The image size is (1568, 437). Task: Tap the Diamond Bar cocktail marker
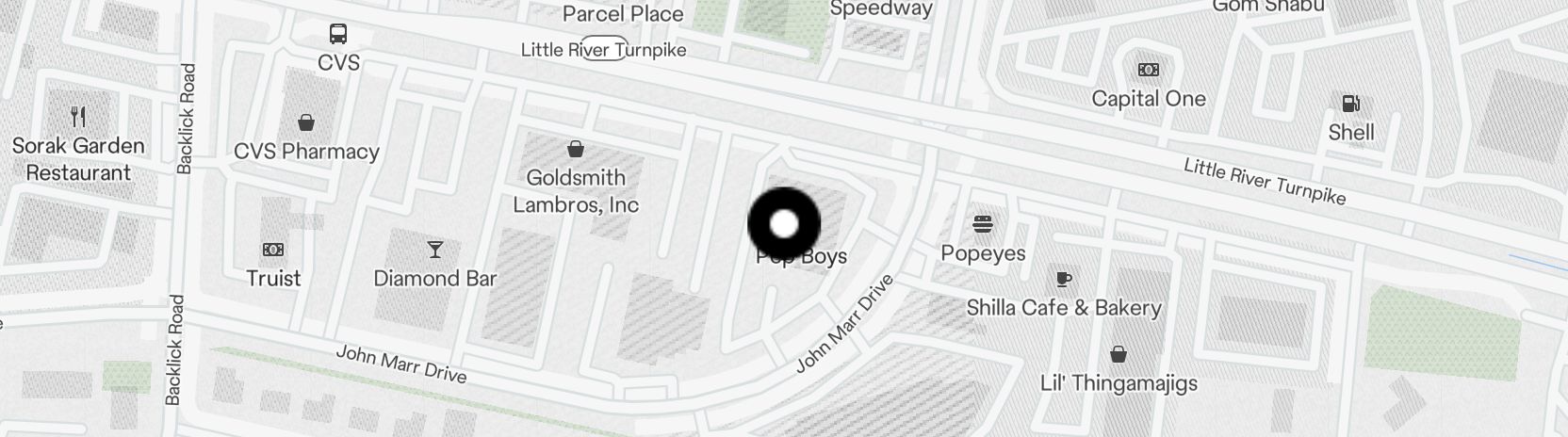pos(434,250)
